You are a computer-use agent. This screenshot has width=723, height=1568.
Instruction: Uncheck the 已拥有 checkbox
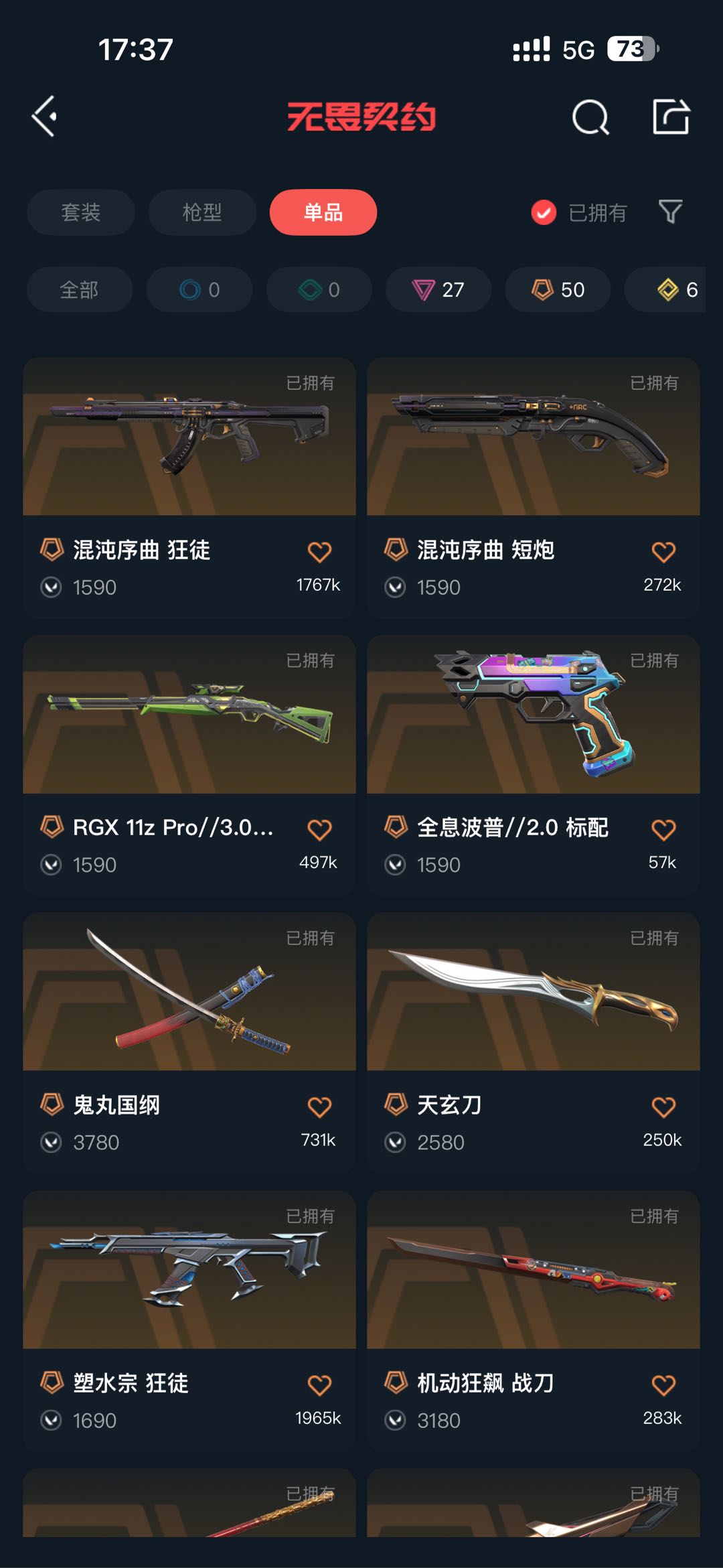pyautogui.click(x=544, y=212)
